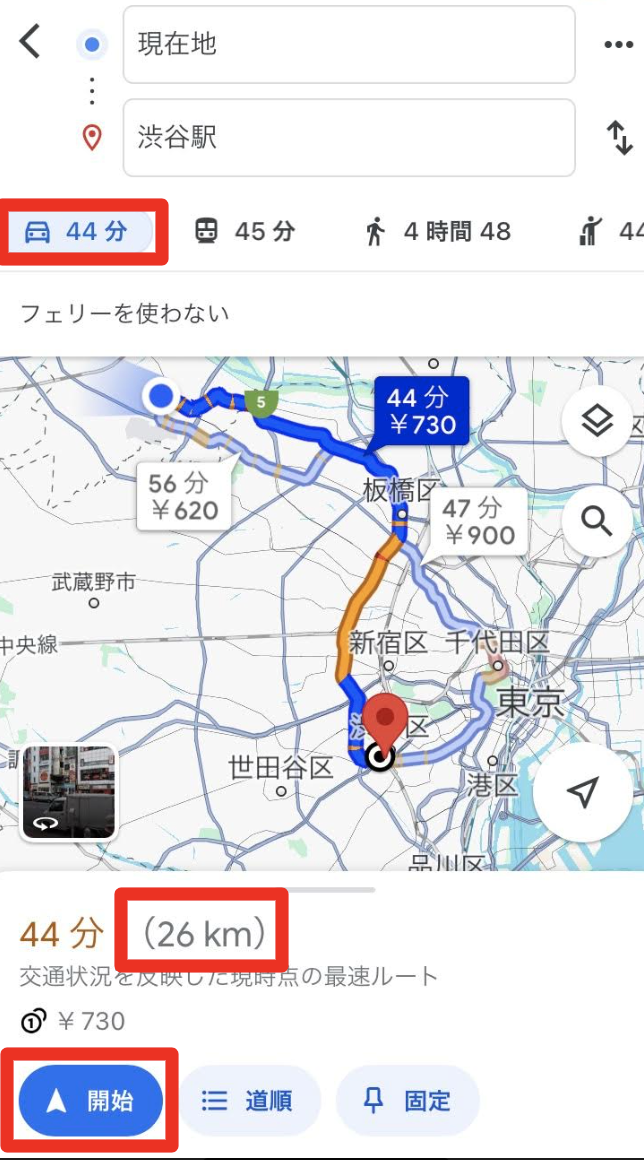Open the Street View thumbnail
This screenshot has width=644, height=1160.
[x=69, y=792]
